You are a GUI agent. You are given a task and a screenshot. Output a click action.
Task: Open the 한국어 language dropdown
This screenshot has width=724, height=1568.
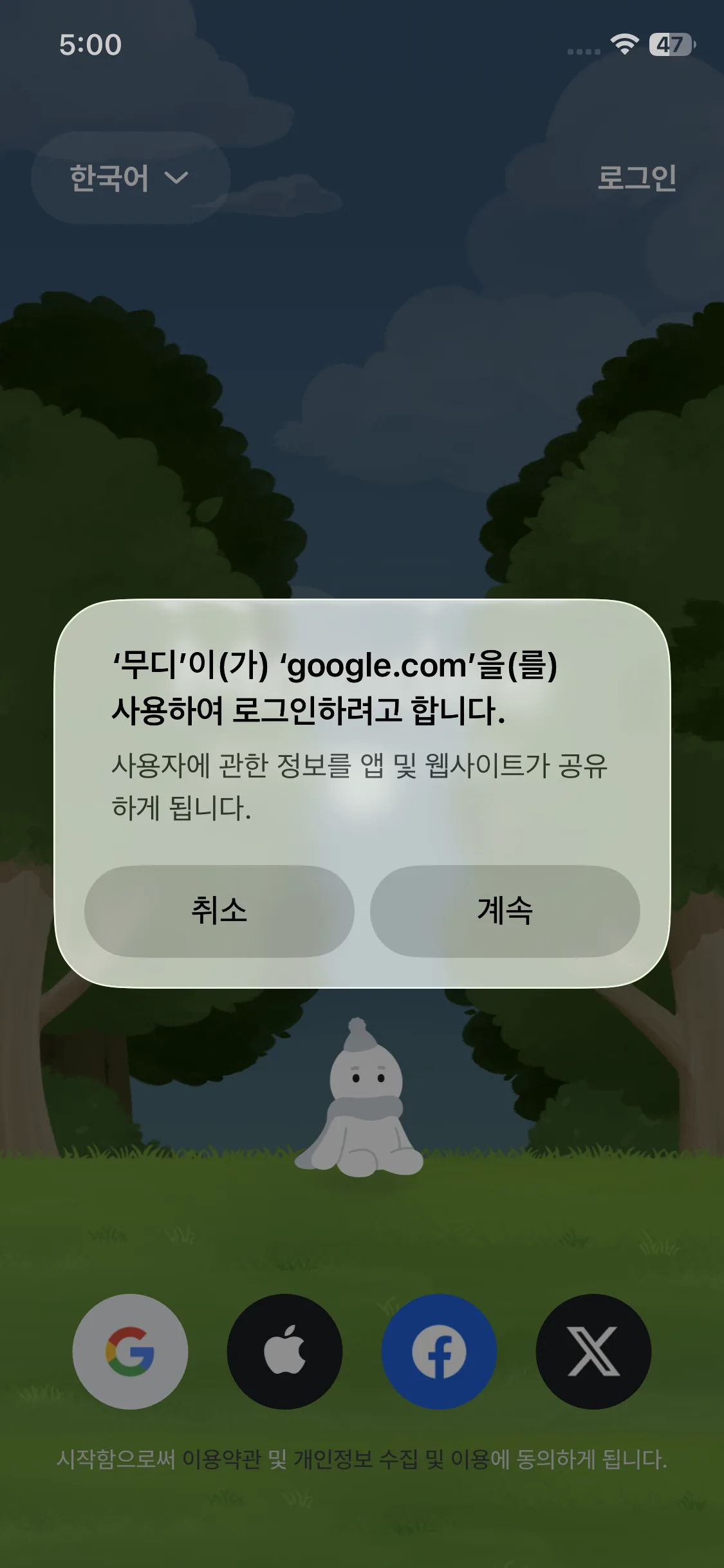[x=129, y=178]
